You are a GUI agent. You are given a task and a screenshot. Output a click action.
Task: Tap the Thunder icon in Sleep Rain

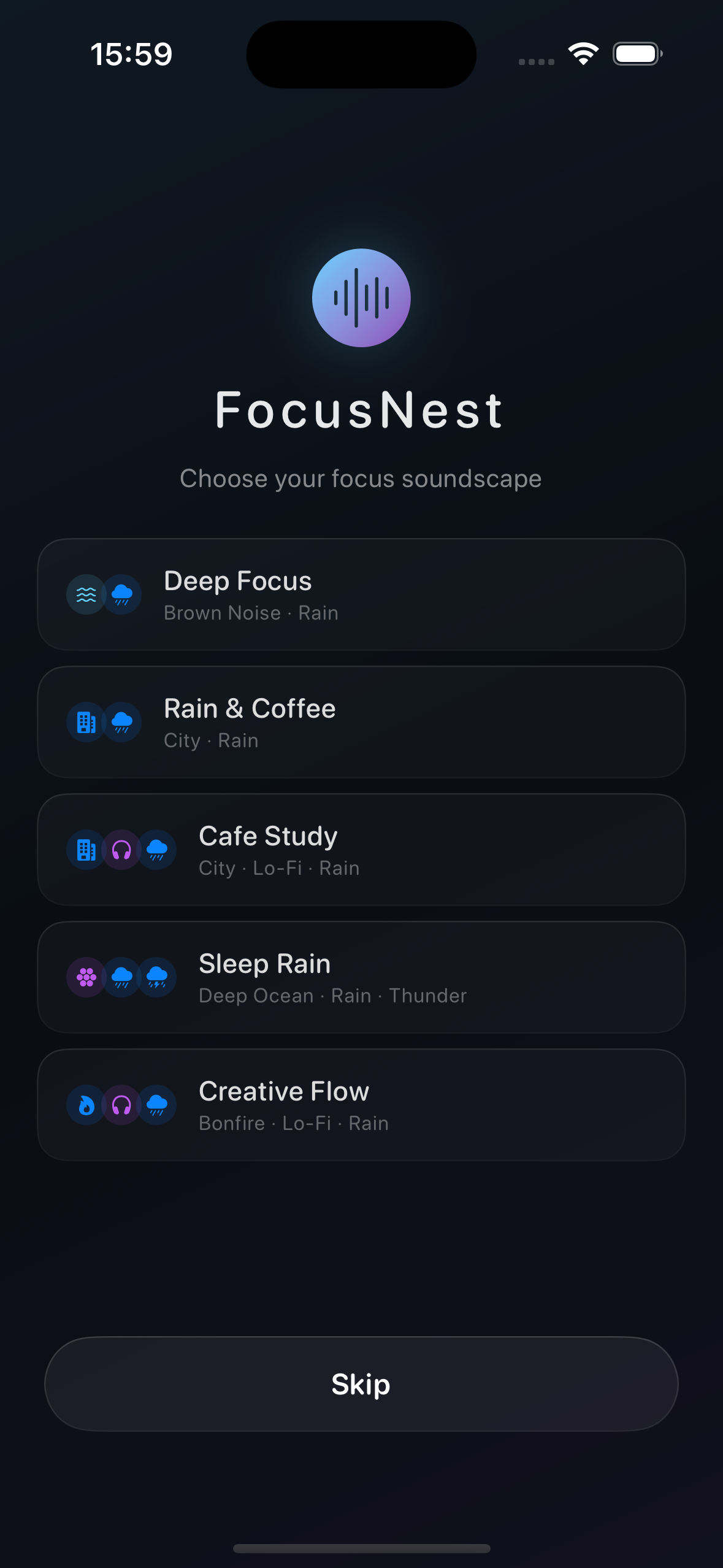(x=157, y=977)
